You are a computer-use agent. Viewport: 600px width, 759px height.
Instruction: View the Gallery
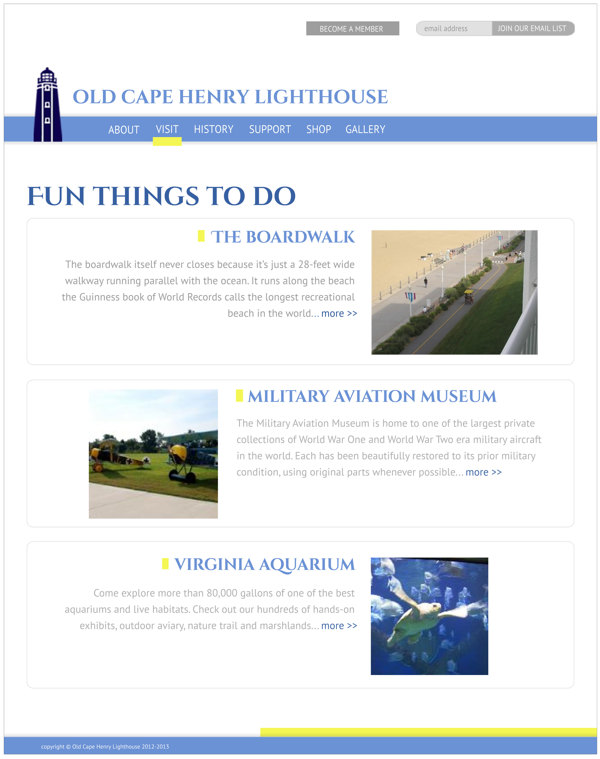[x=365, y=130]
